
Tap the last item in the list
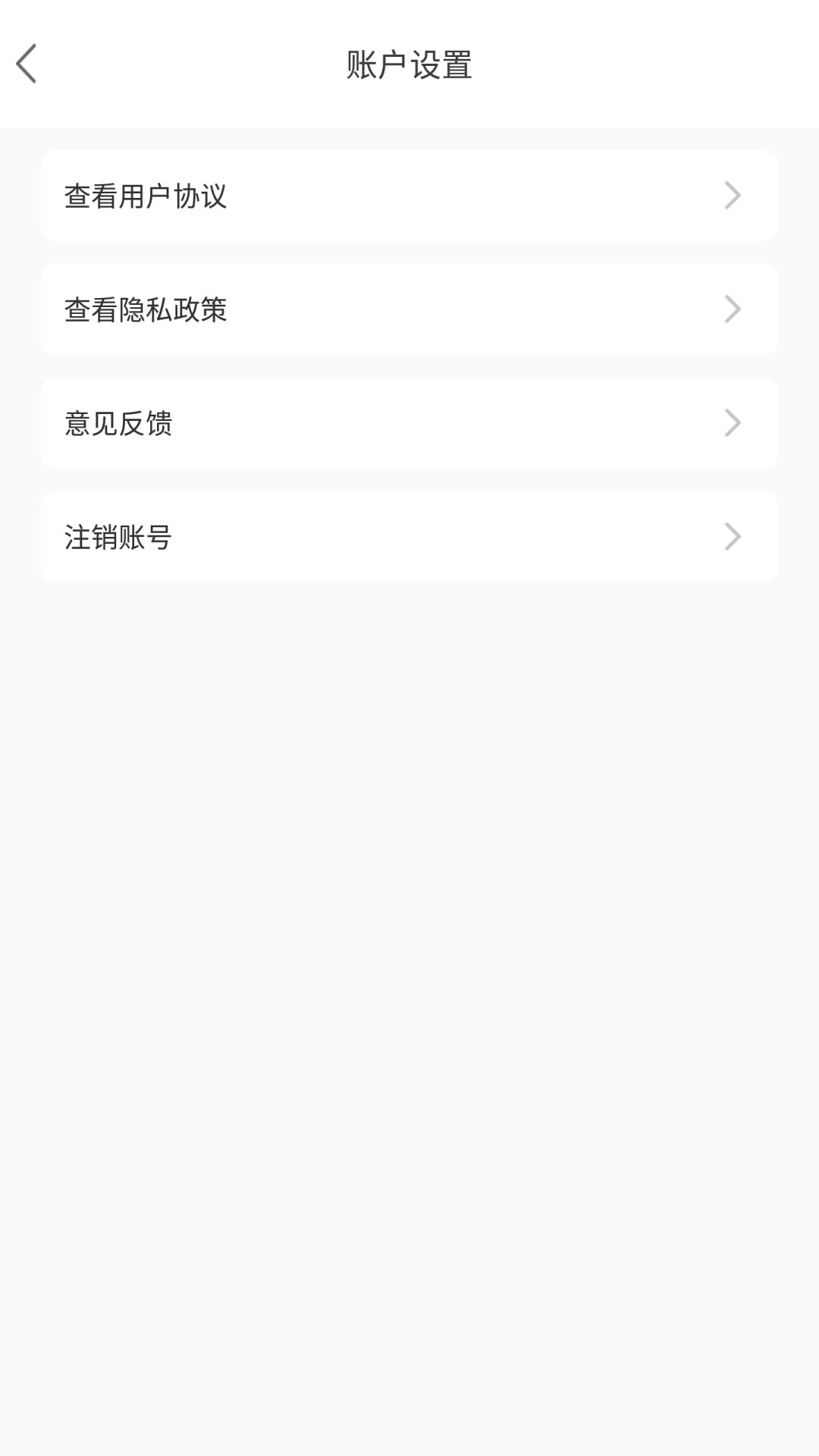(x=409, y=536)
